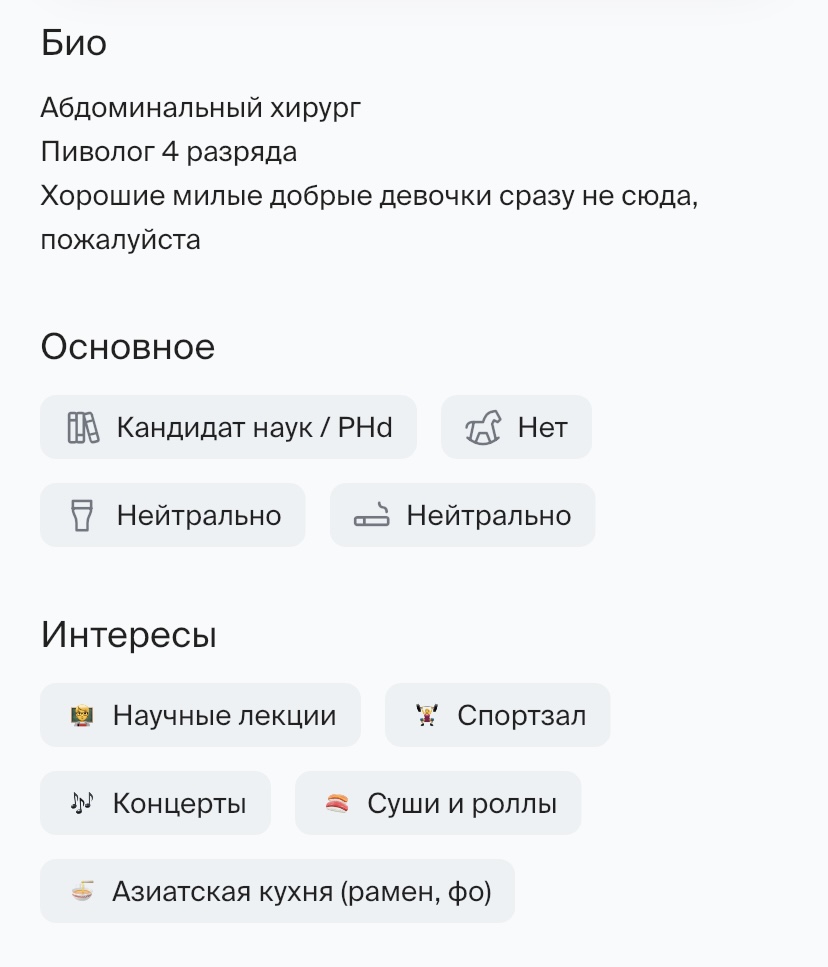Select the Нейтрально chip with the glass icon
This screenshot has height=967, width=828.
click(172, 516)
